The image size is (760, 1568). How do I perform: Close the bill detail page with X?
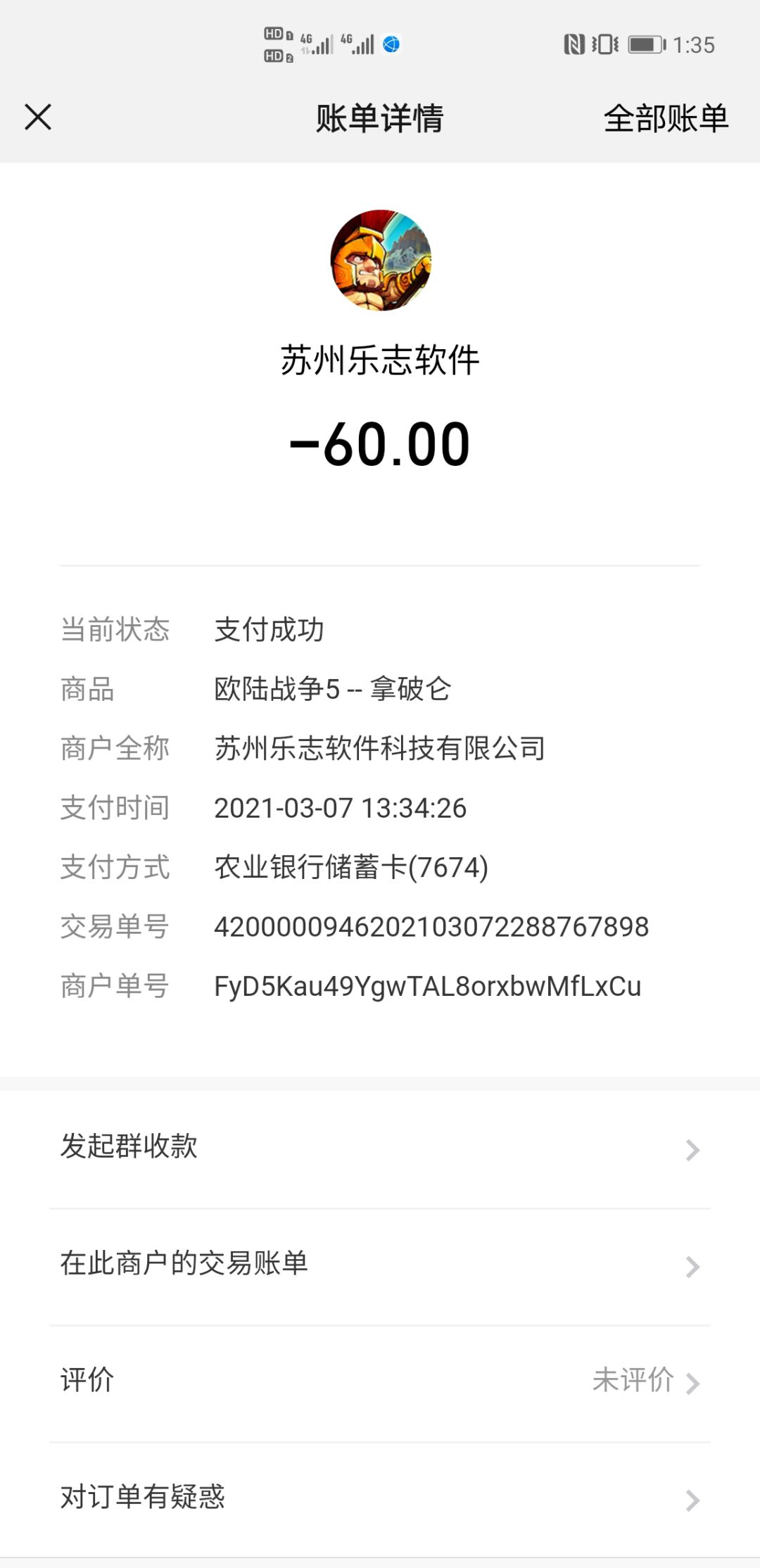pyautogui.click(x=38, y=118)
